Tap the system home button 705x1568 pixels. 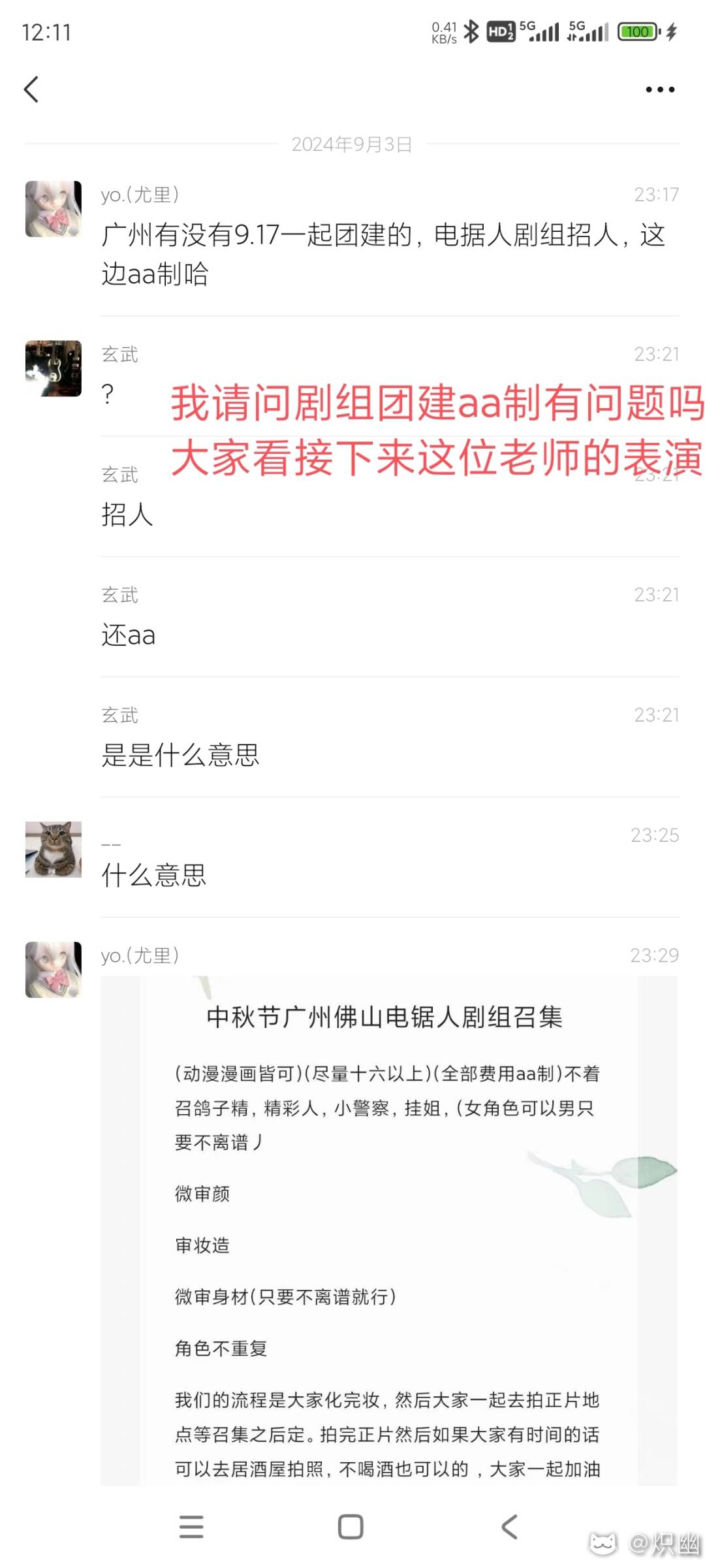pyautogui.click(x=351, y=1527)
